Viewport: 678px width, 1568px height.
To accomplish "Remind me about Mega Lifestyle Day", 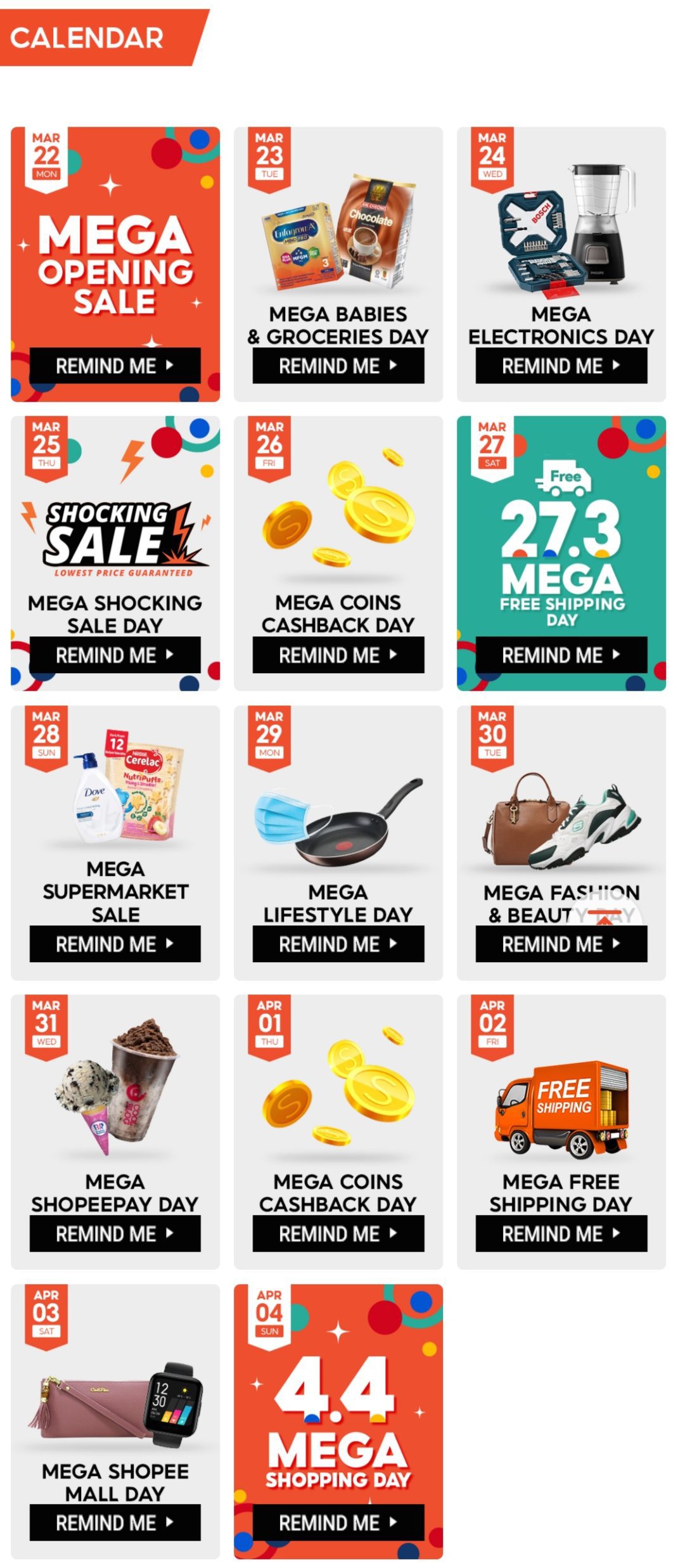I will (338, 944).
